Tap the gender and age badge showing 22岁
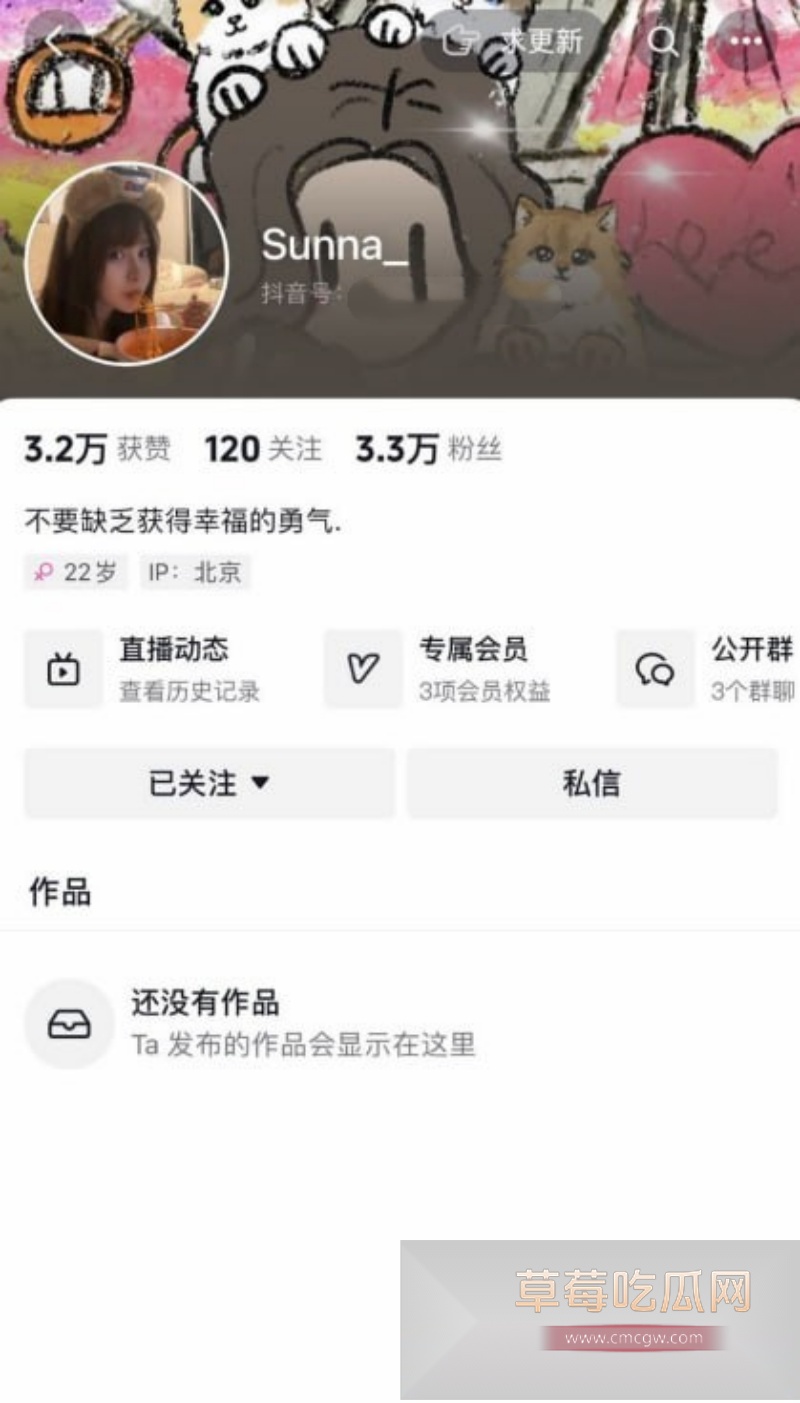 [x=76, y=572]
